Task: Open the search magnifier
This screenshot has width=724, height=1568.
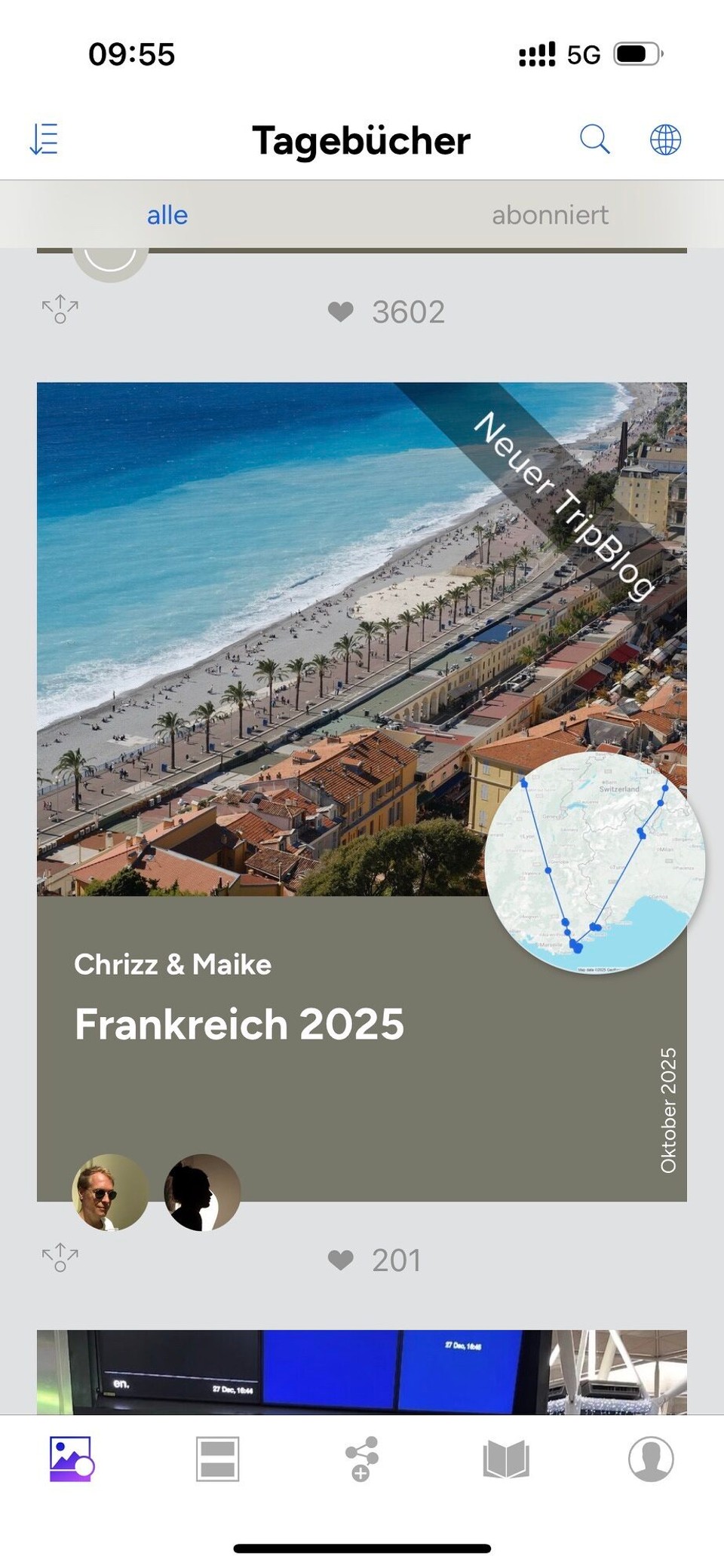Action: pyautogui.click(x=594, y=139)
